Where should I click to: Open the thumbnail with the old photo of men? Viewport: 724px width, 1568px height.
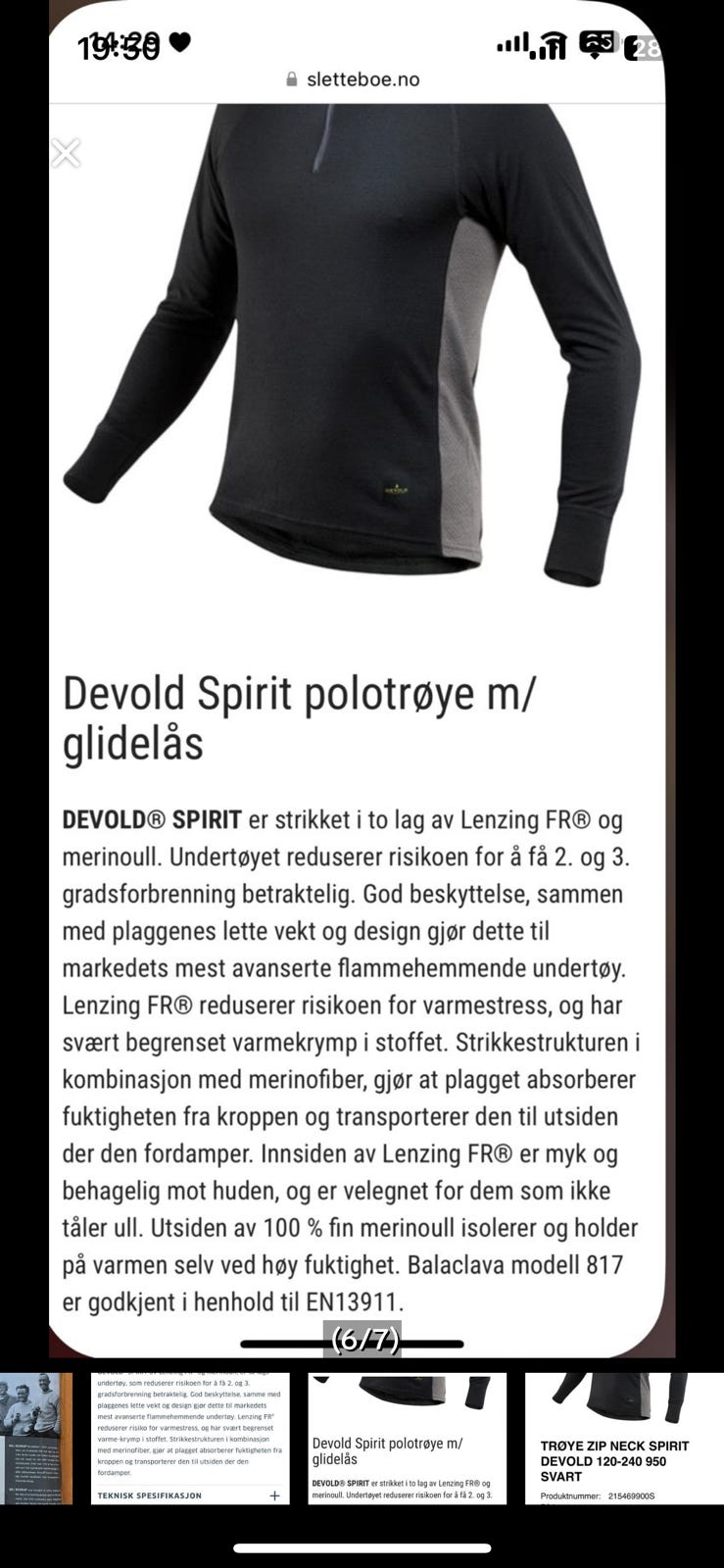(36, 1438)
